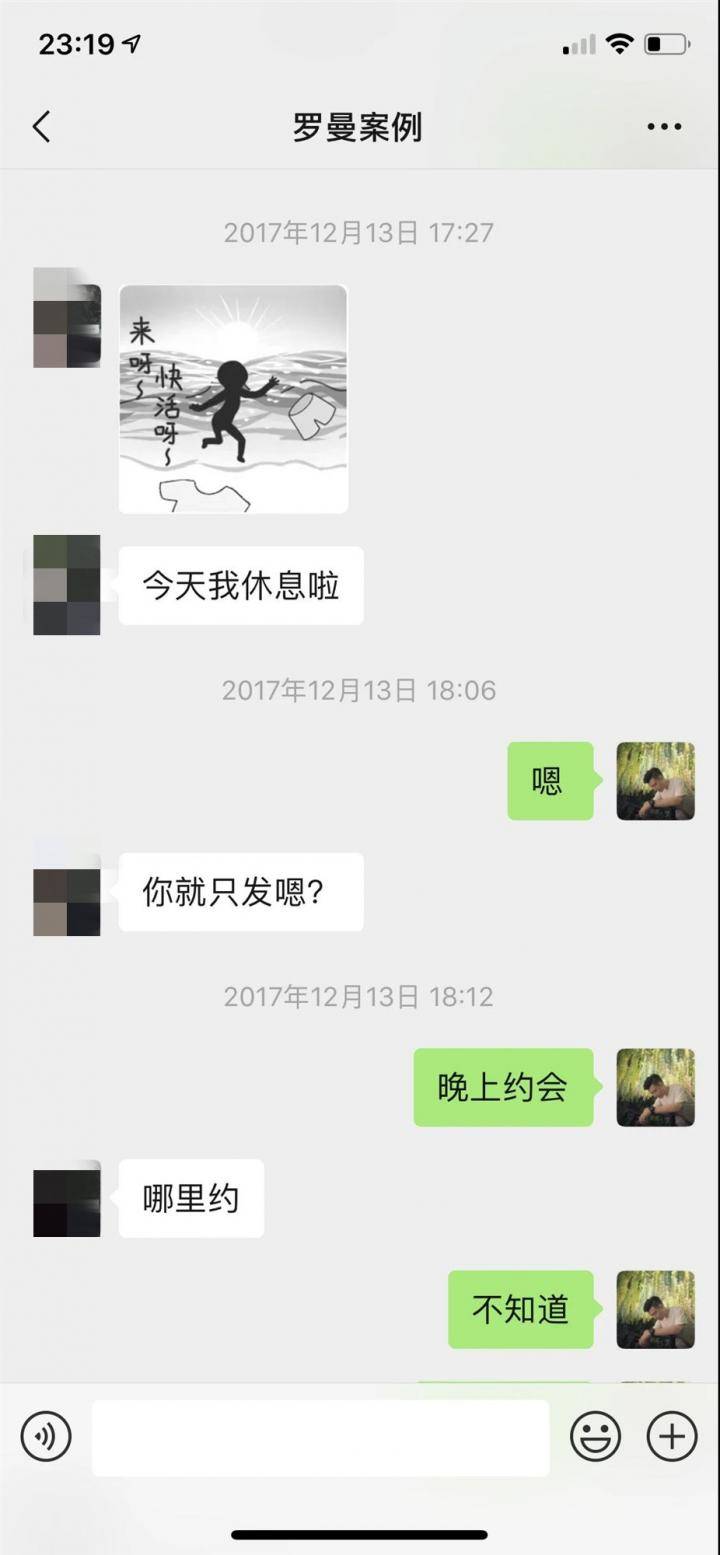This screenshot has height=1555, width=720.
Task: Tap the message text field
Action: [x=320, y=1437]
